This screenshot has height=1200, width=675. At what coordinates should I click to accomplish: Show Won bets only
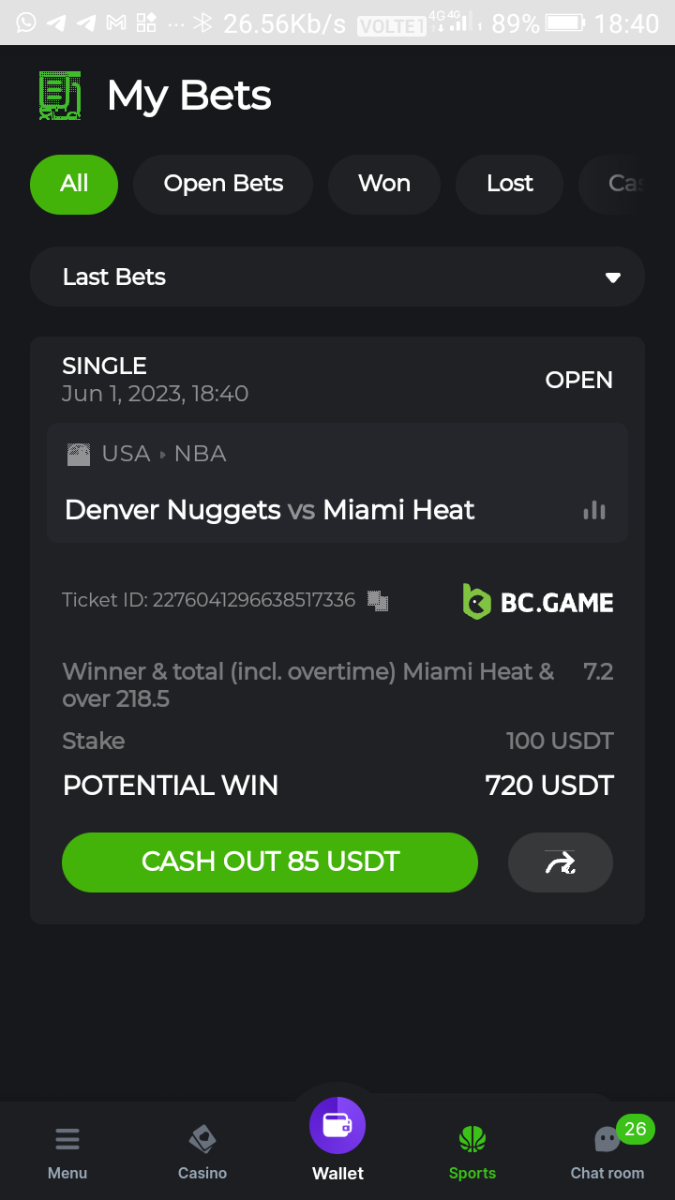pos(384,184)
